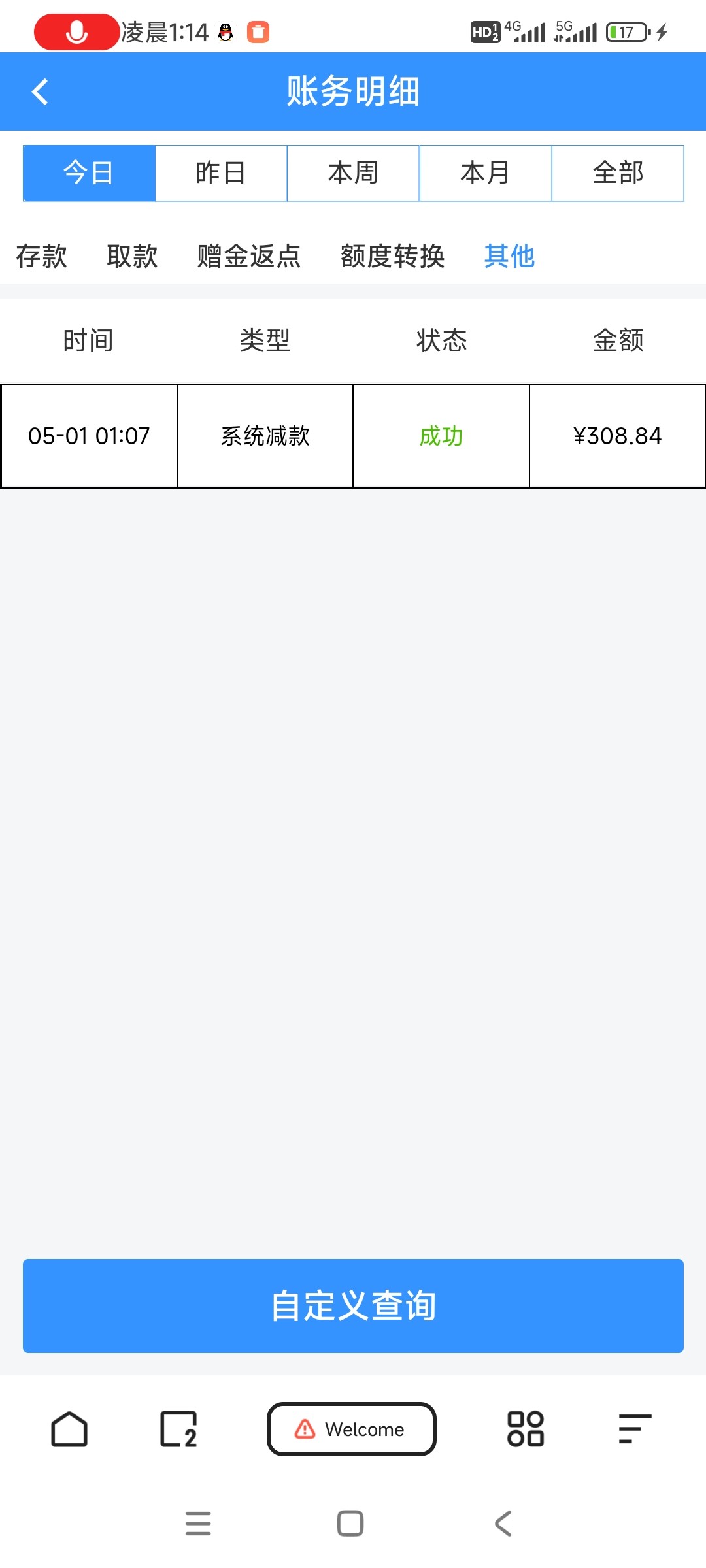Select the 额度转换 category
This screenshot has width=706, height=1568.
(x=393, y=256)
